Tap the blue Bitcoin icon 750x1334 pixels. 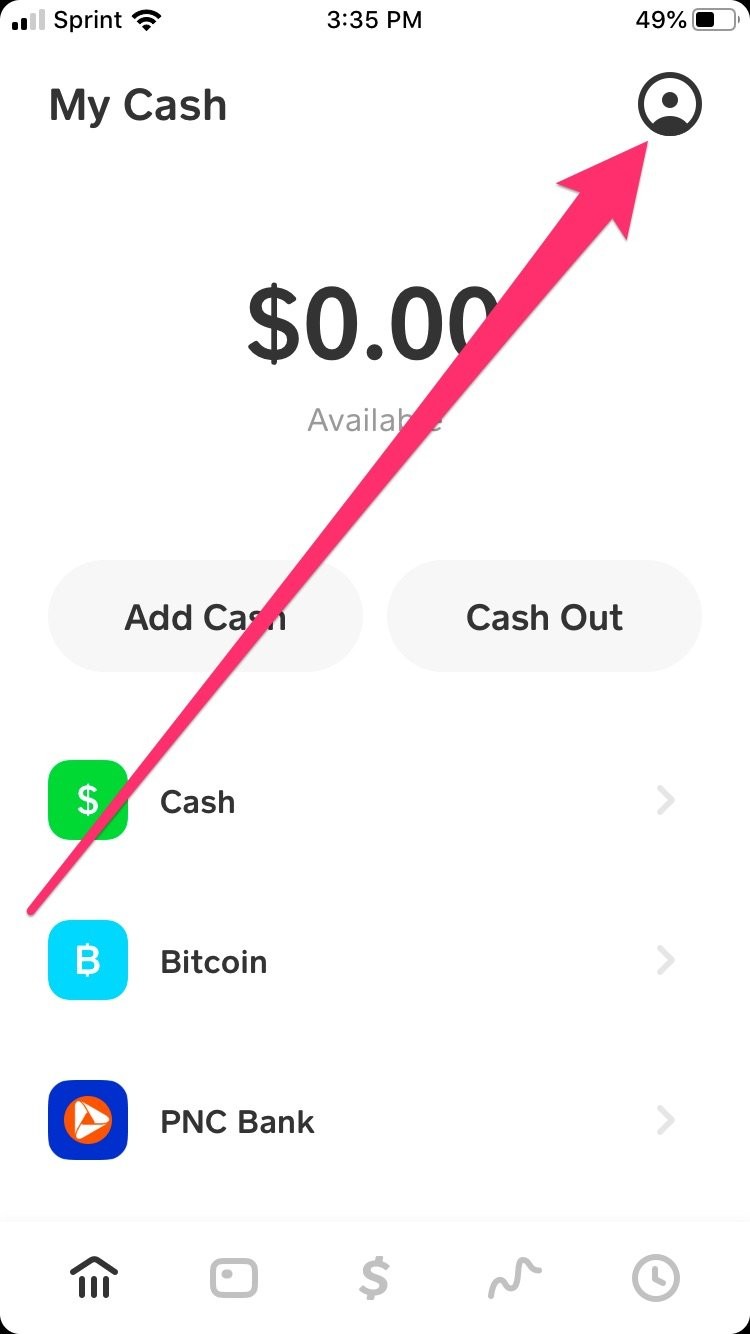[87, 960]
